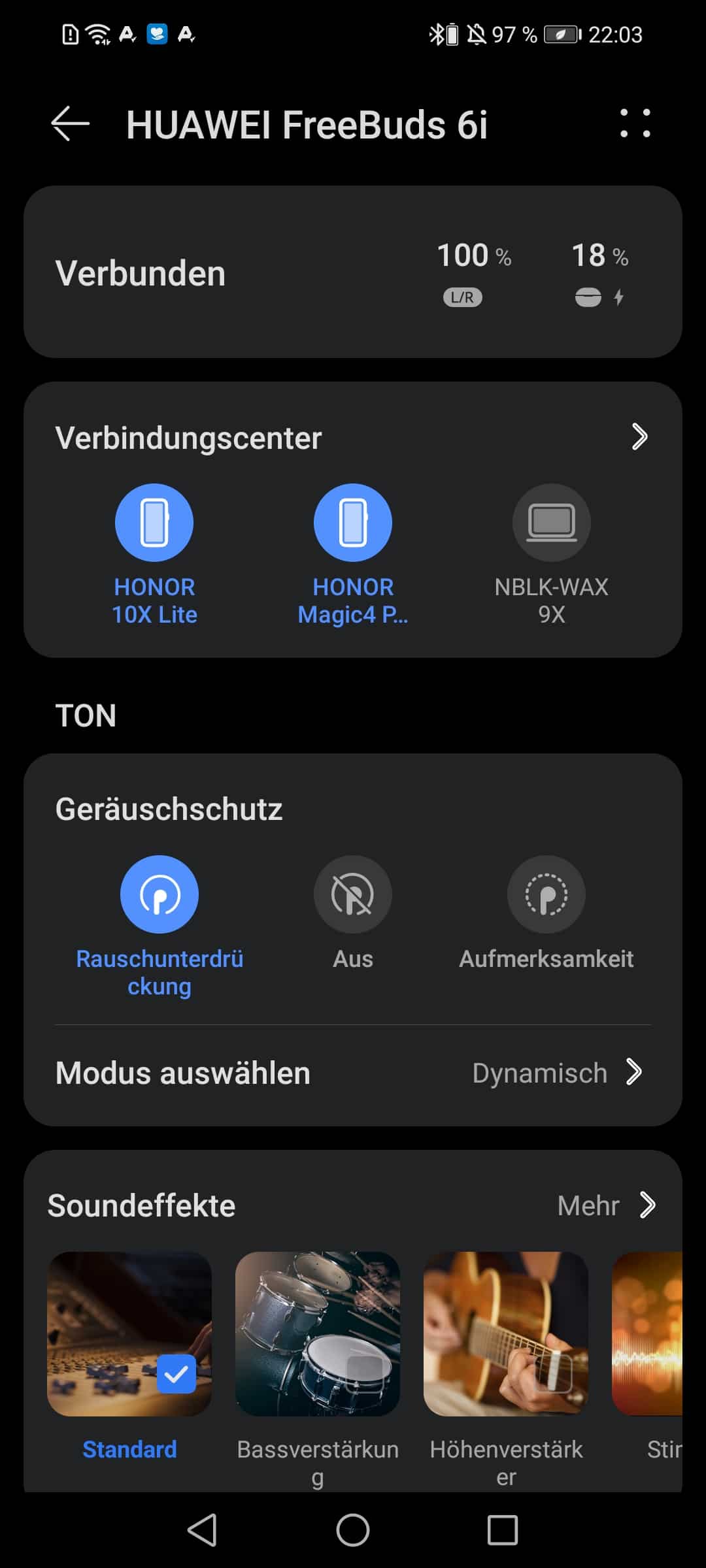Connect to the NBLK-WAX9X laptop
The height and width of the screenshot is (1568, 706).
(x=551, y=523)
